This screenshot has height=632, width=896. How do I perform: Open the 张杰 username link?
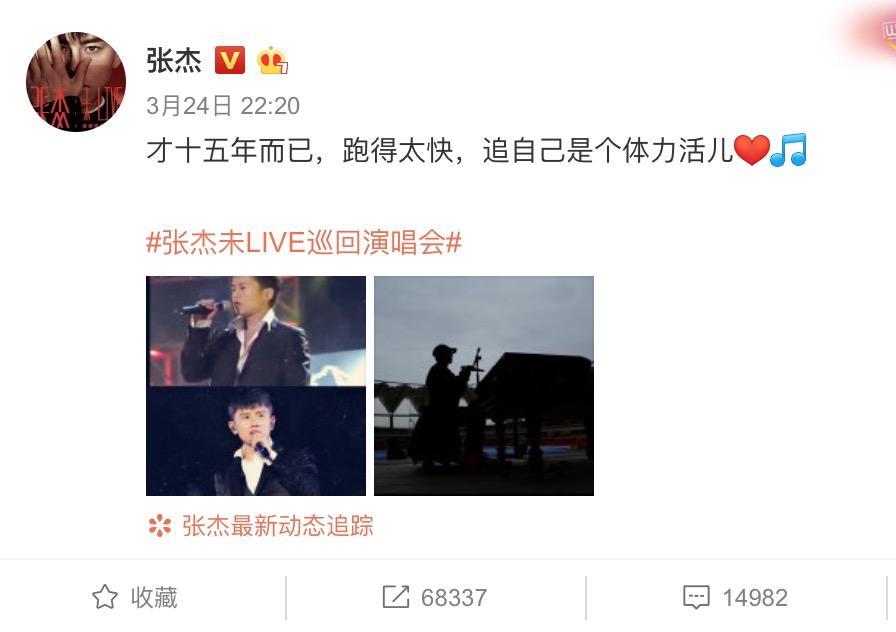click(174, 61)
